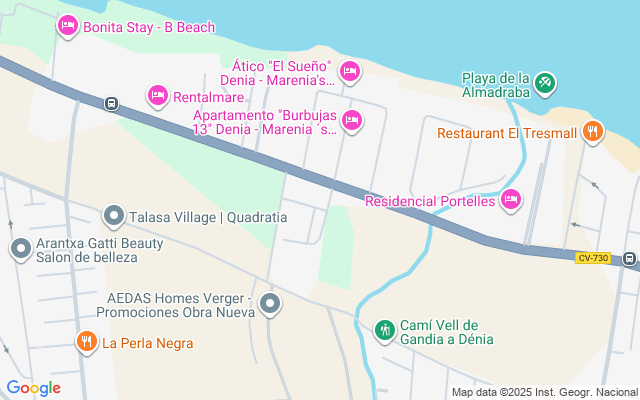Open the Bonita Stay - B Beach pin
The image size is (640, 400).
pyautogui.click(x=67, y=26)
